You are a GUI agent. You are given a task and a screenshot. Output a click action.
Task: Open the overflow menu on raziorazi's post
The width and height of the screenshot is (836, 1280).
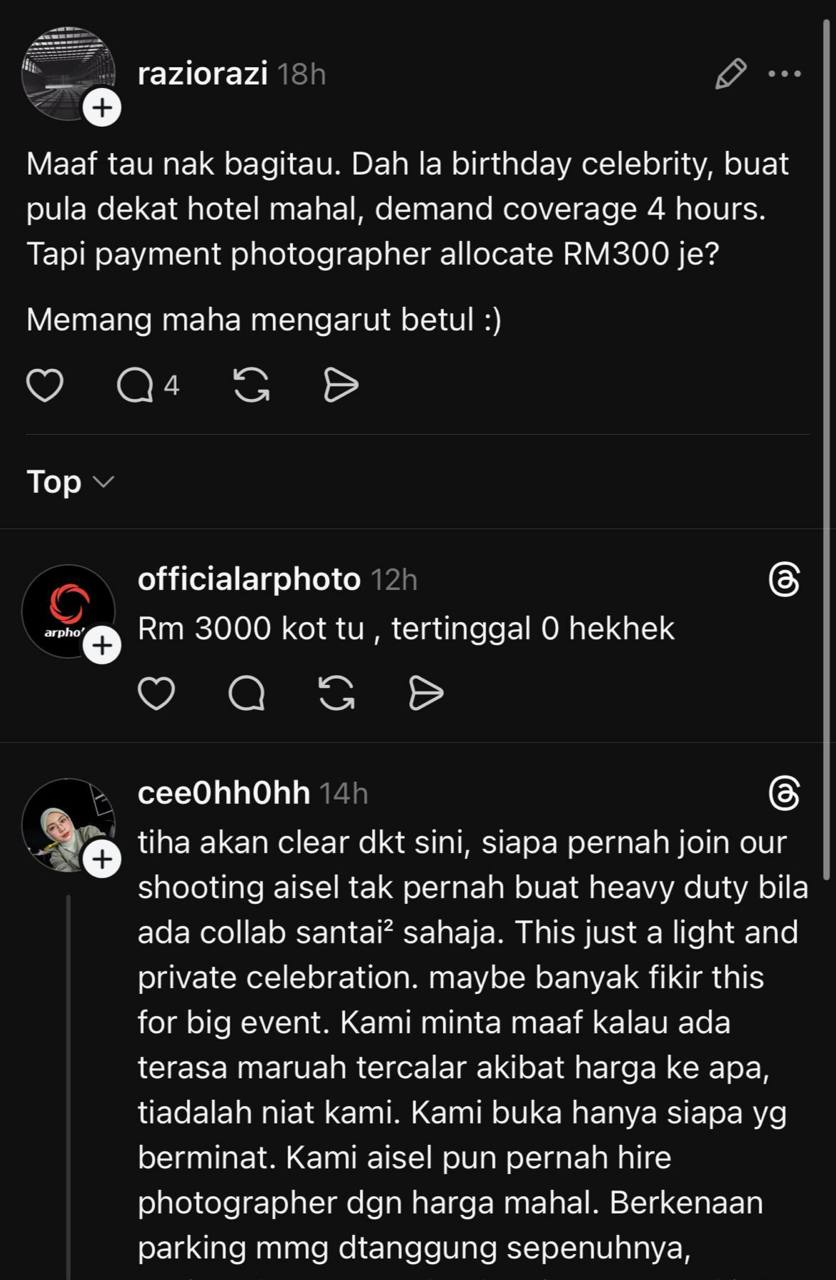785,74
